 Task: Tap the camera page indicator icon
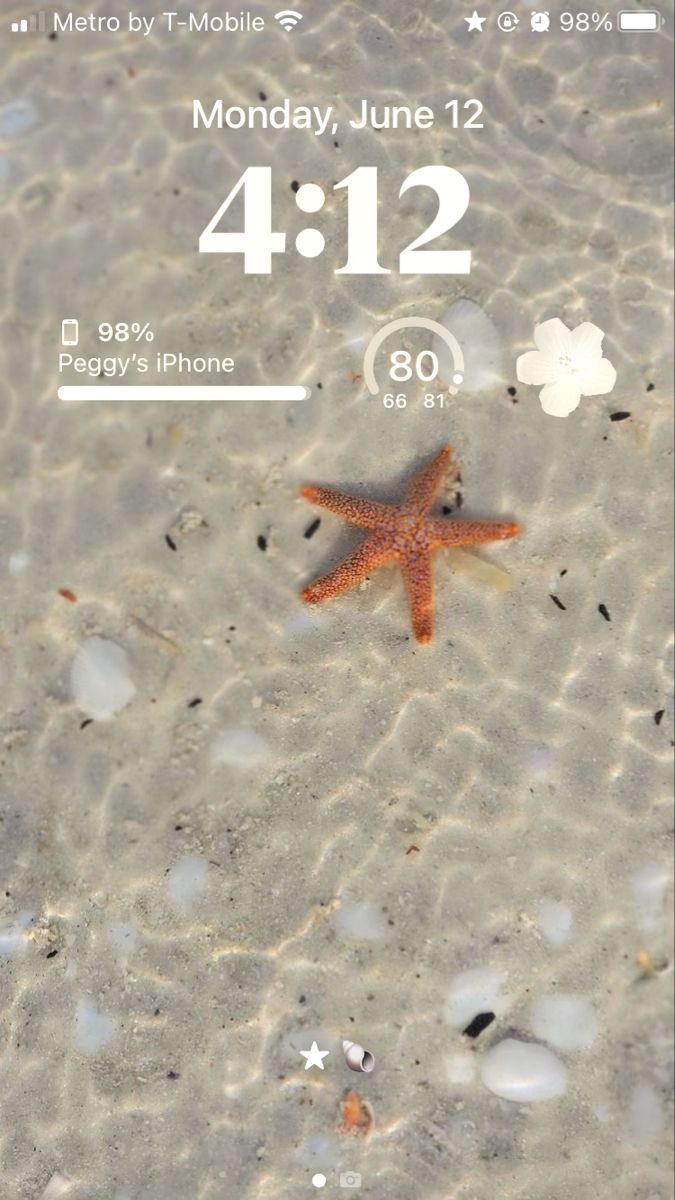(350, 1180)
